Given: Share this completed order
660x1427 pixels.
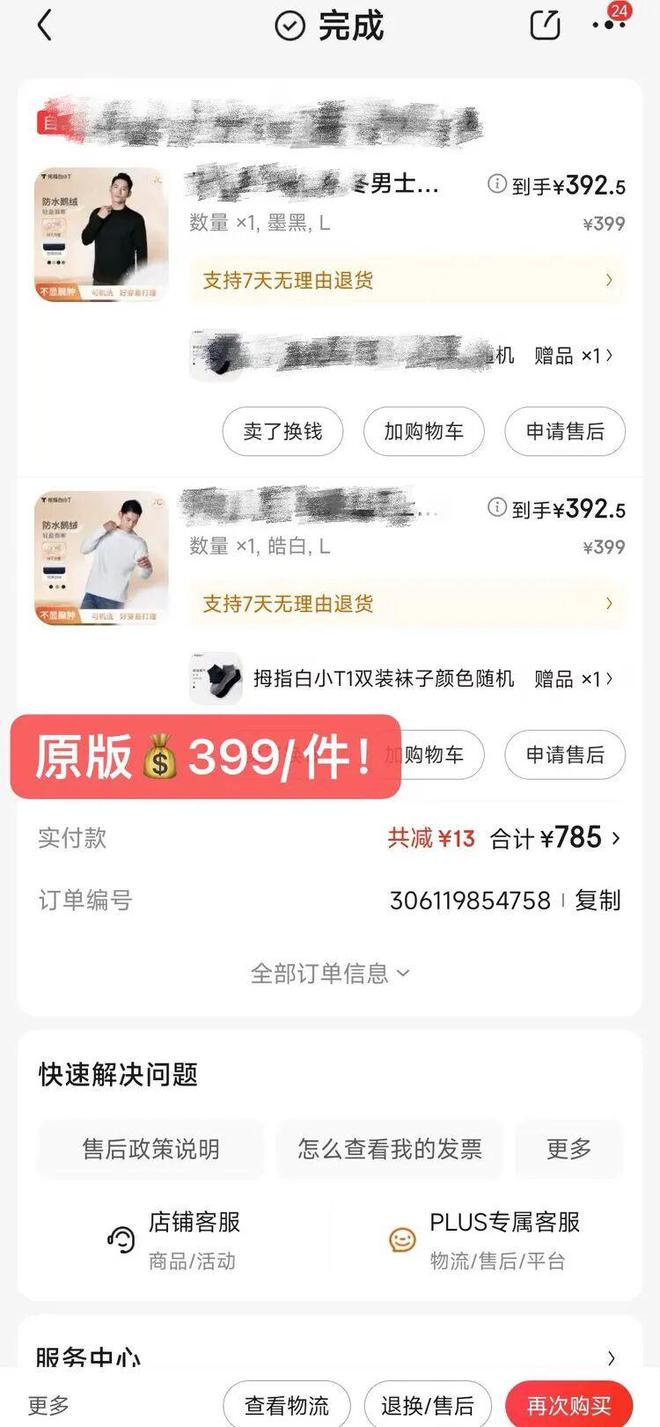Looking at the screenshot, I should coord(545,26).
